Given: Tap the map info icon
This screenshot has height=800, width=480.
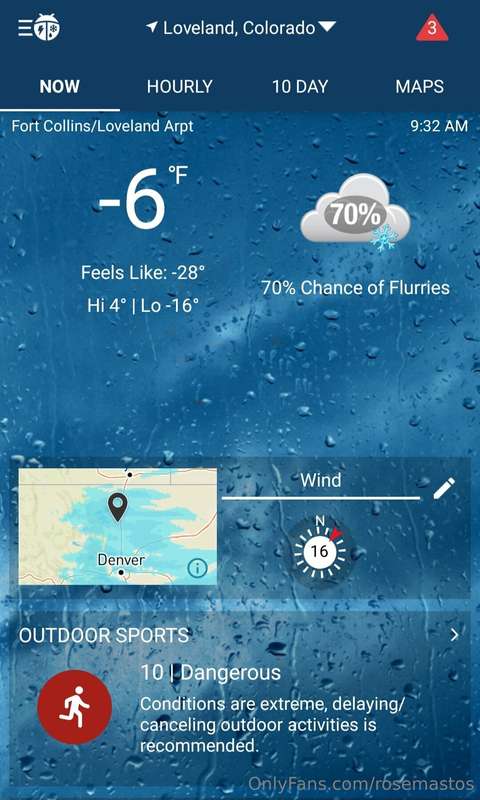Looking at the screenshot, I should [197, 568].
